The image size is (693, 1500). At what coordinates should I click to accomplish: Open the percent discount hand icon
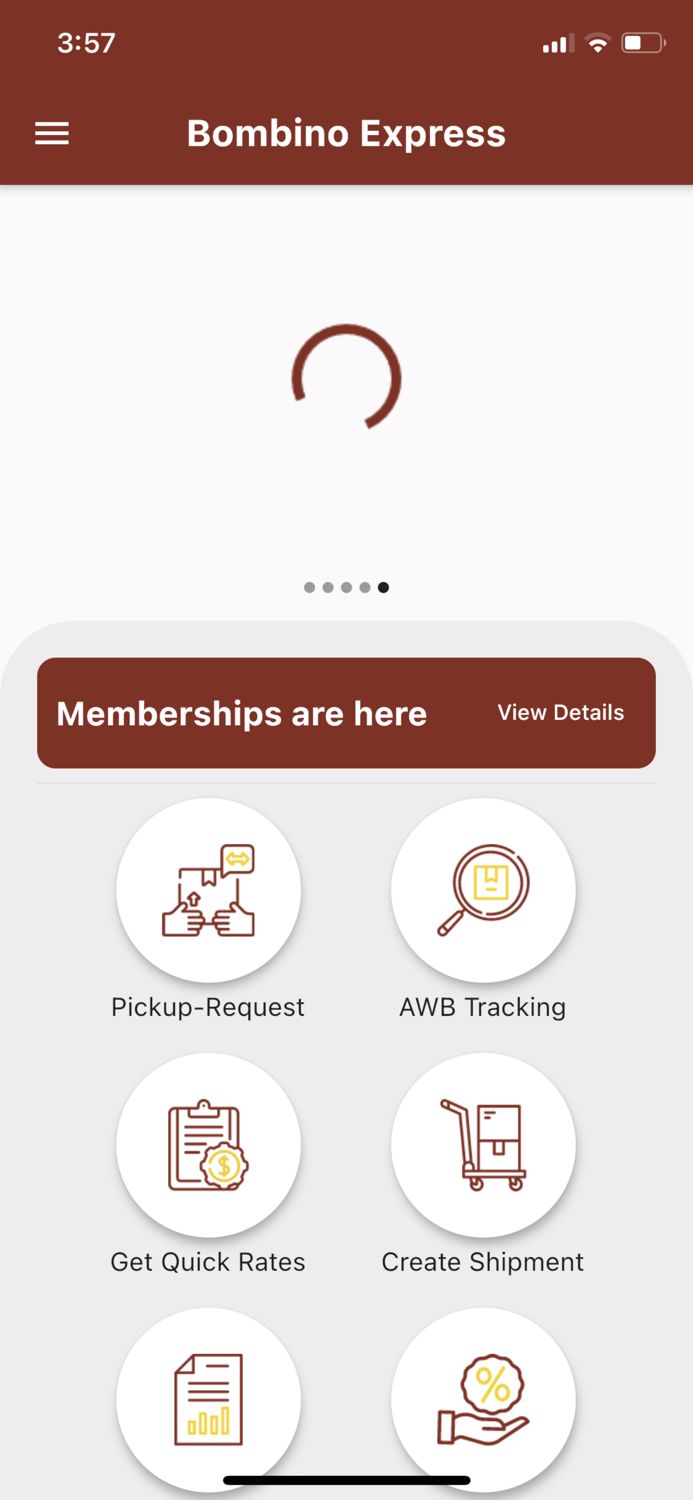(x=483, y=1400)
